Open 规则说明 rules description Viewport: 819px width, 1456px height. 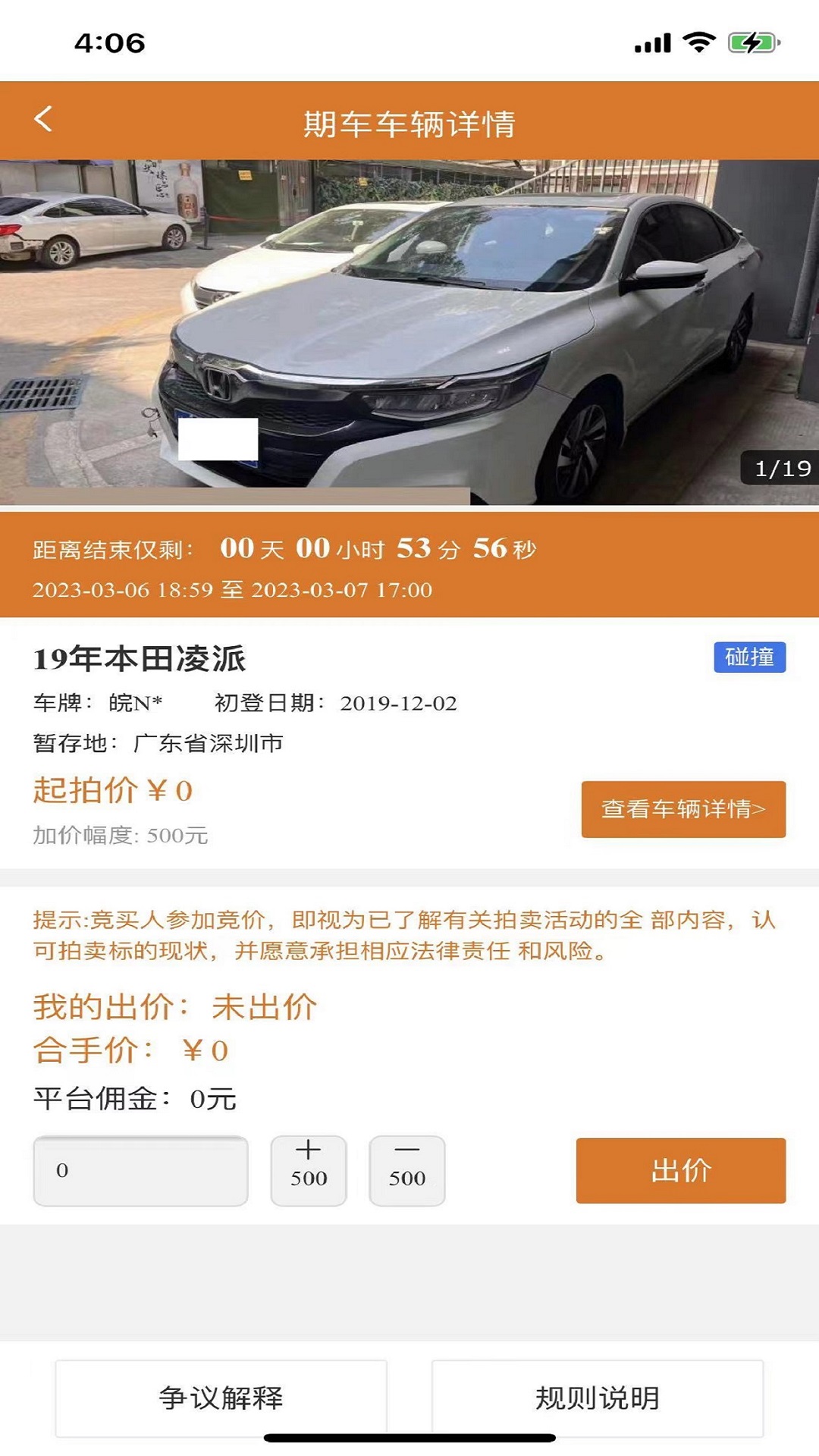[x=598, y=1398]
